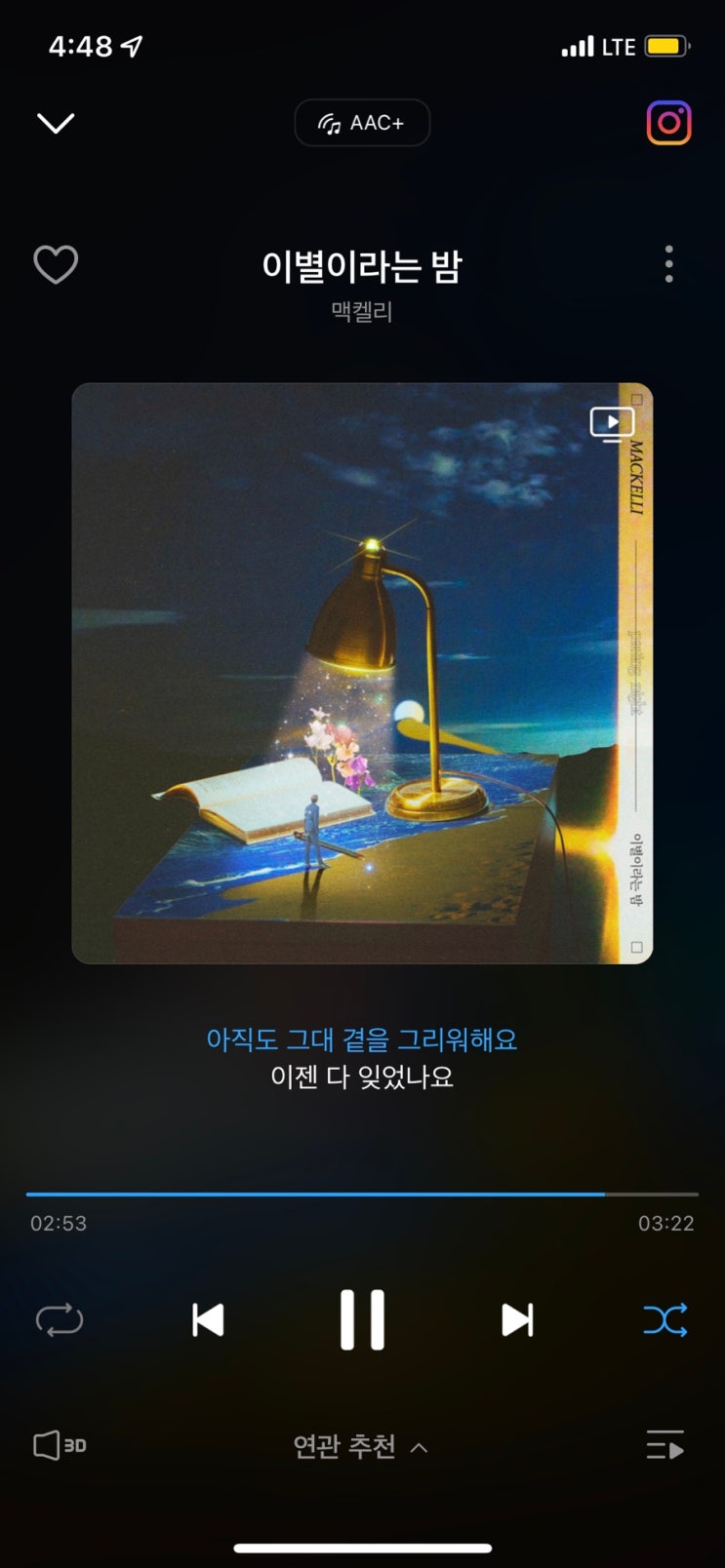Skip to the next track

click(516, 1319)
